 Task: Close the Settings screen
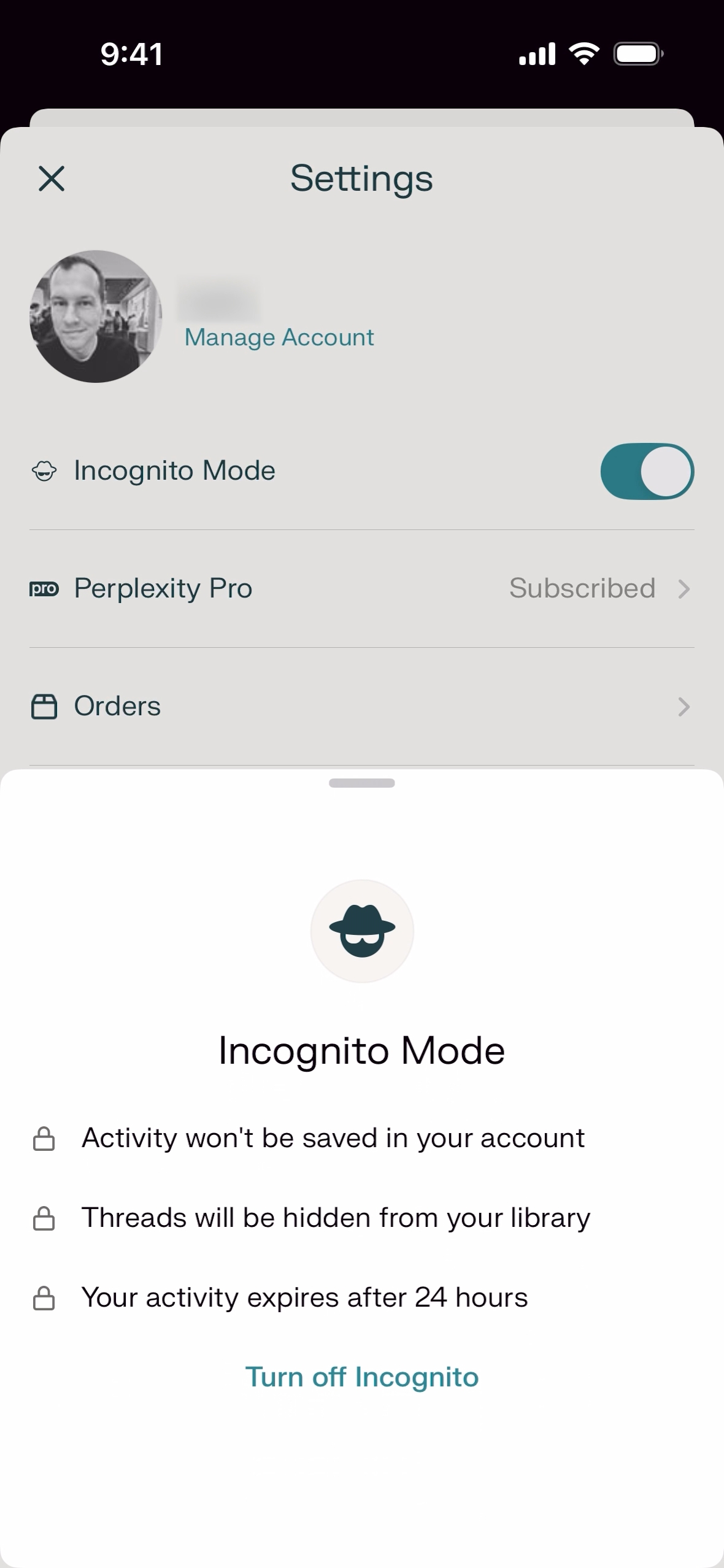pyautogui.click(x=52, y=179)
